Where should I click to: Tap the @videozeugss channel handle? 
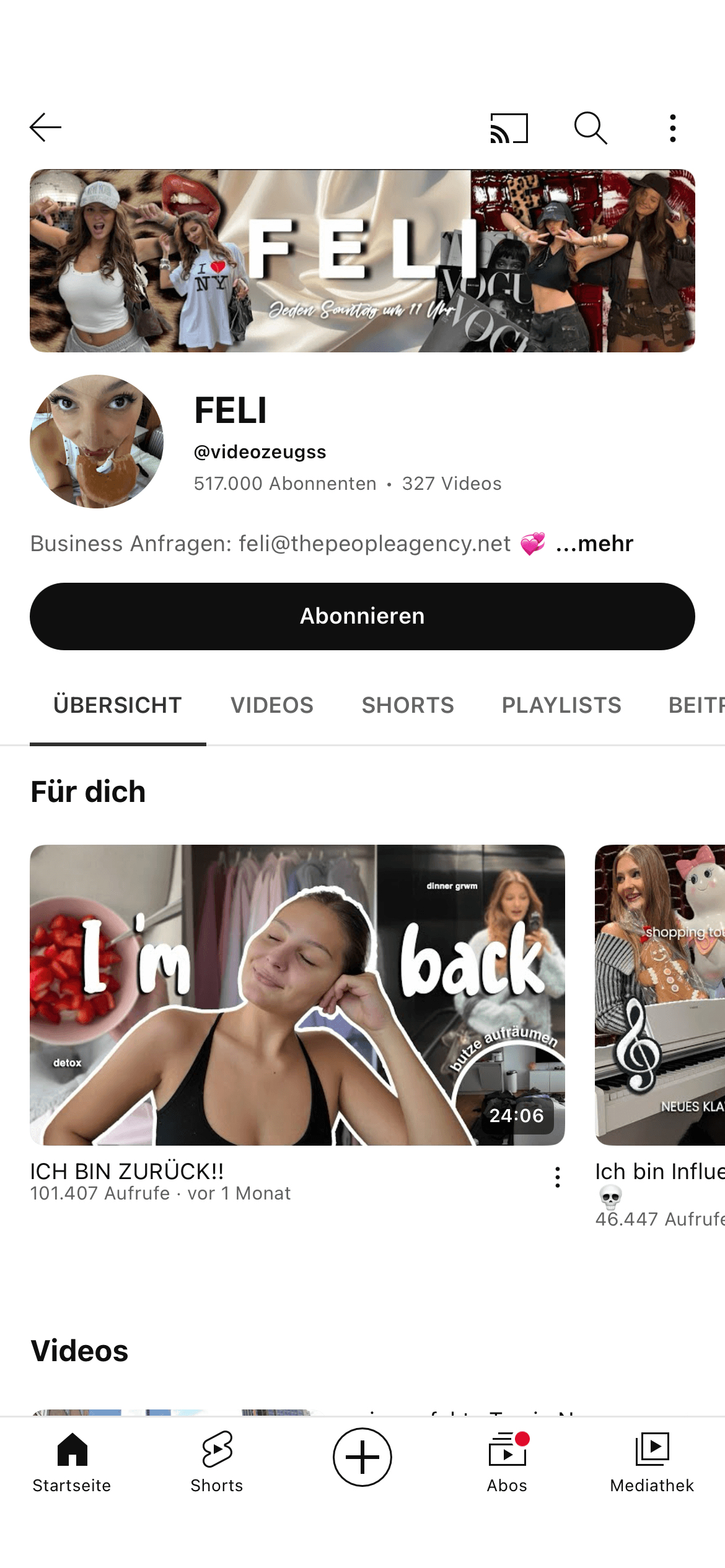click(x=259, y=451)
